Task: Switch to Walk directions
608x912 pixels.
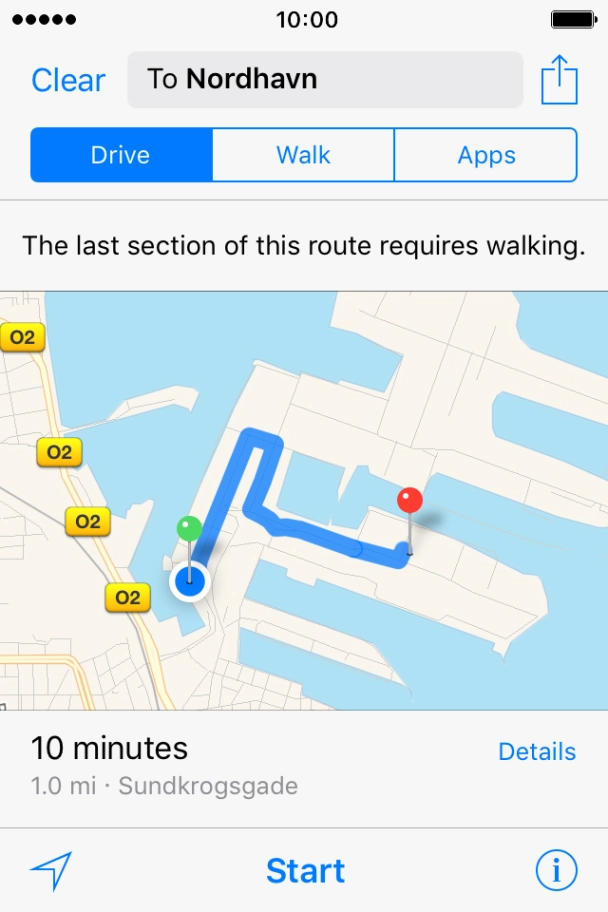Action: 303,155
